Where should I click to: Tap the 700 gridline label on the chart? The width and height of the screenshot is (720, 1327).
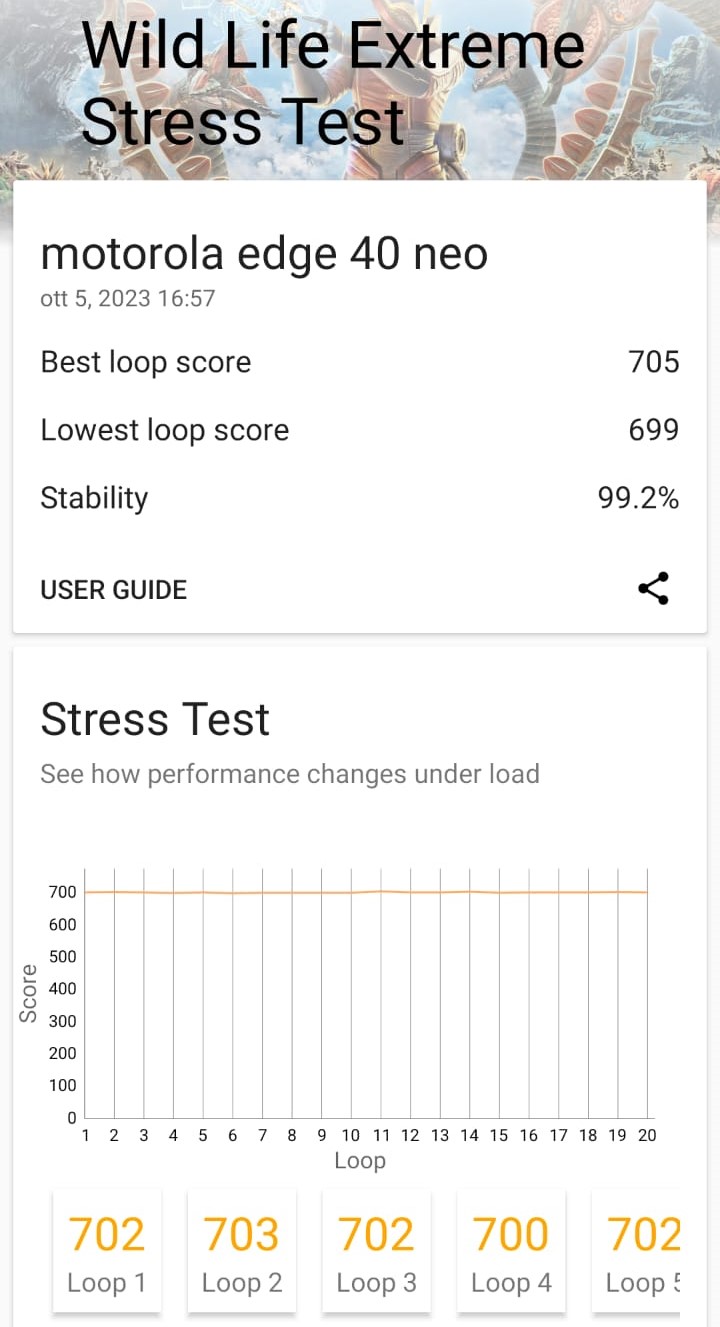62,892
